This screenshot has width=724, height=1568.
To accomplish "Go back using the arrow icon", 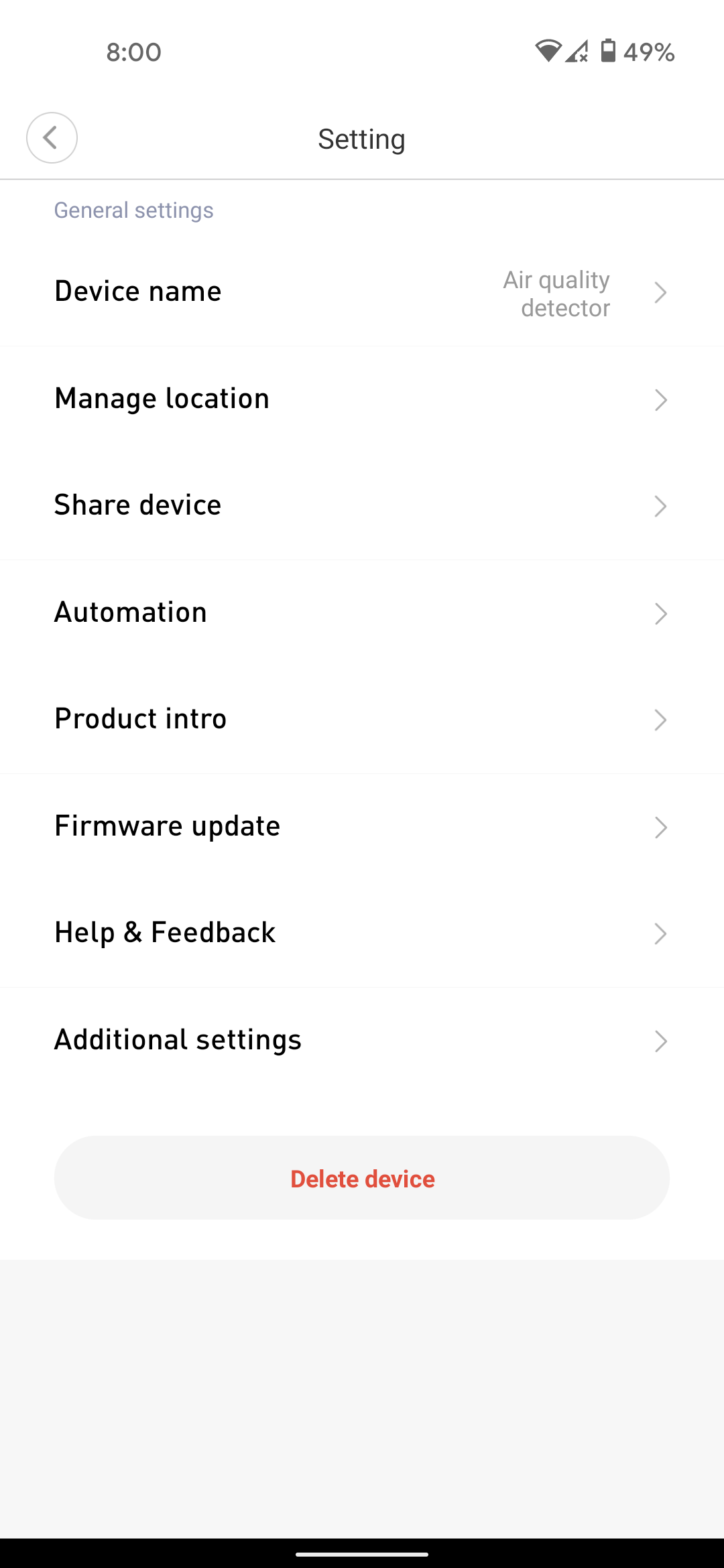I will [52, 138].
